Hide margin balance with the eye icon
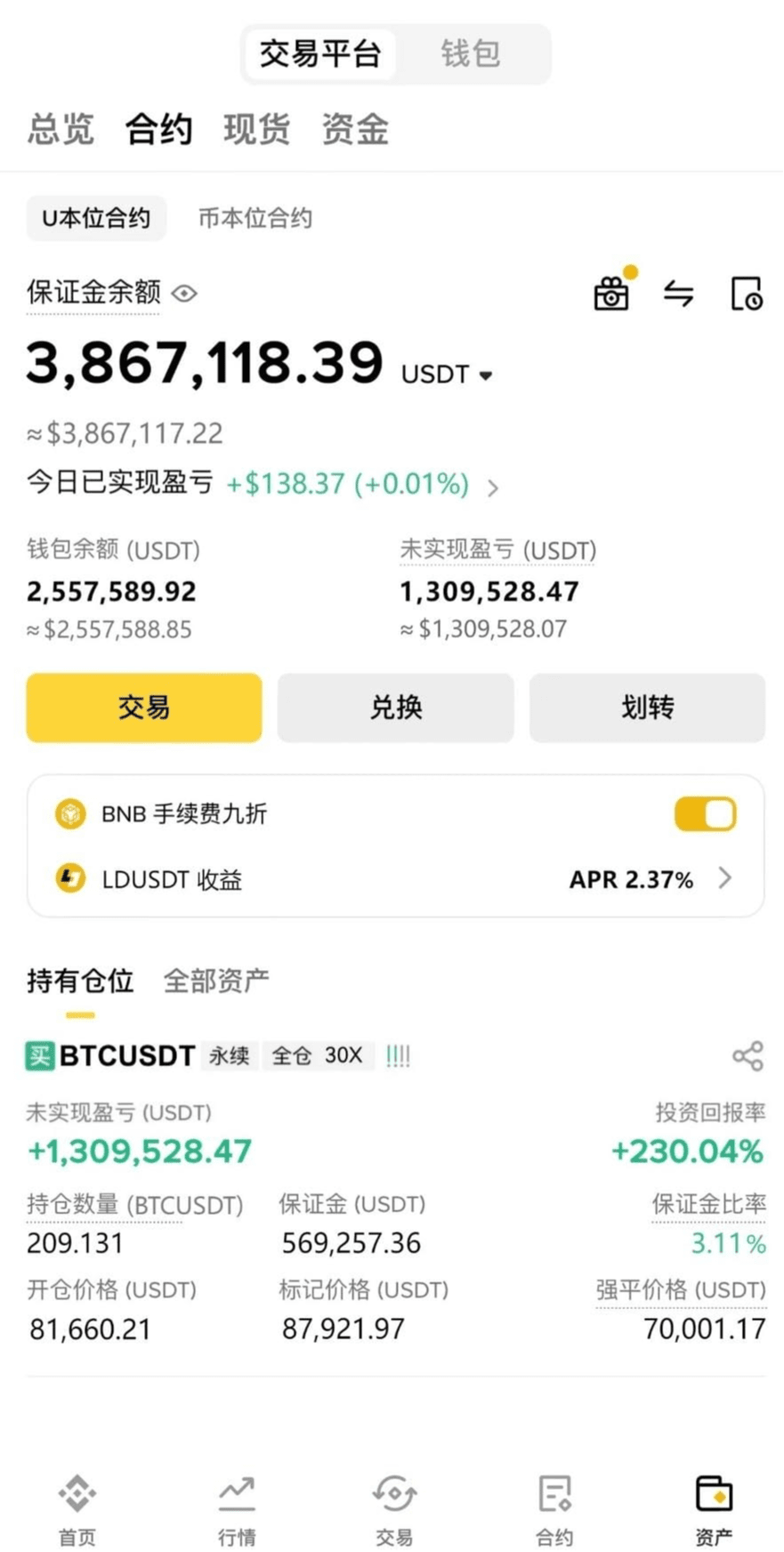This screenshot has height=1552, width=784. pyautogui.click(x=183, y=294)
